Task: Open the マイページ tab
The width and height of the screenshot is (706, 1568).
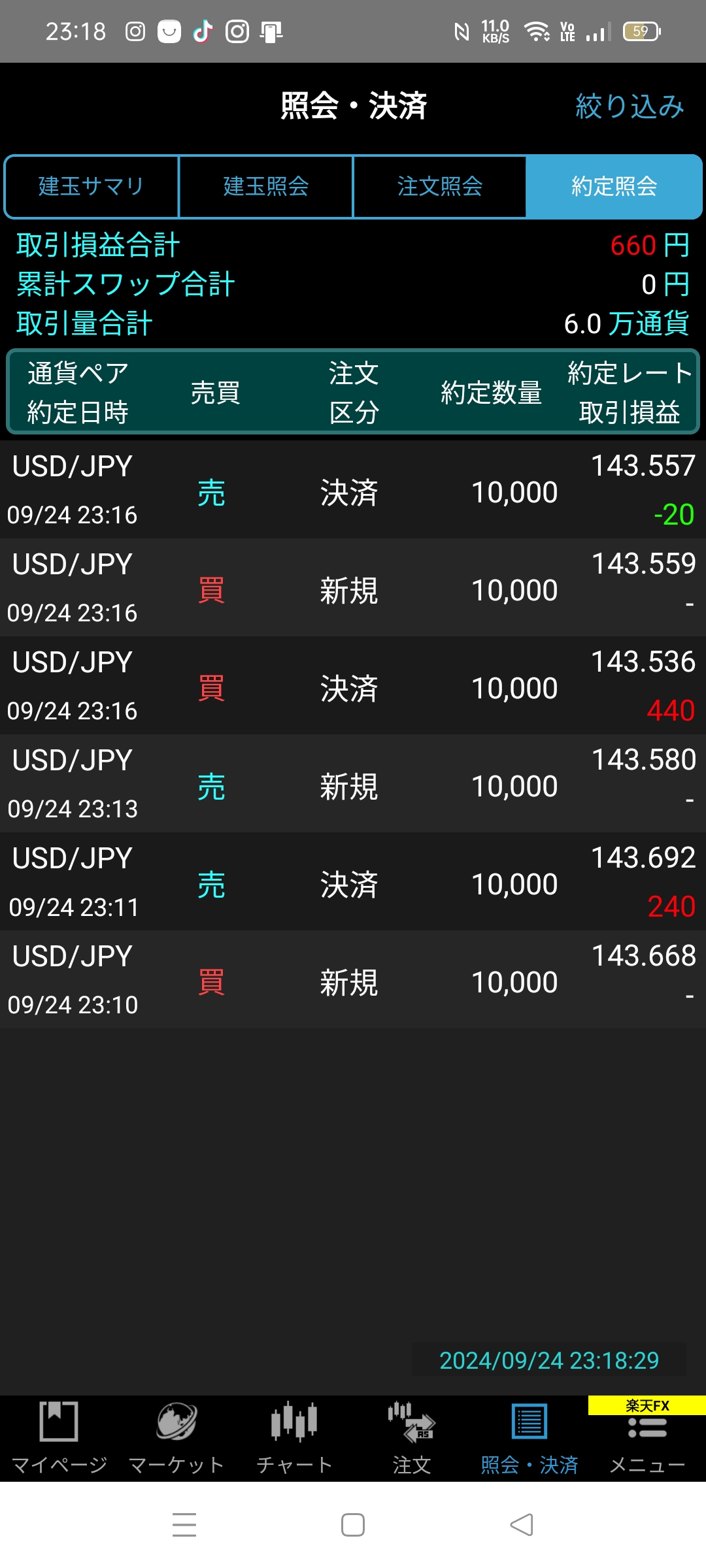Action: pos(59,1437)
